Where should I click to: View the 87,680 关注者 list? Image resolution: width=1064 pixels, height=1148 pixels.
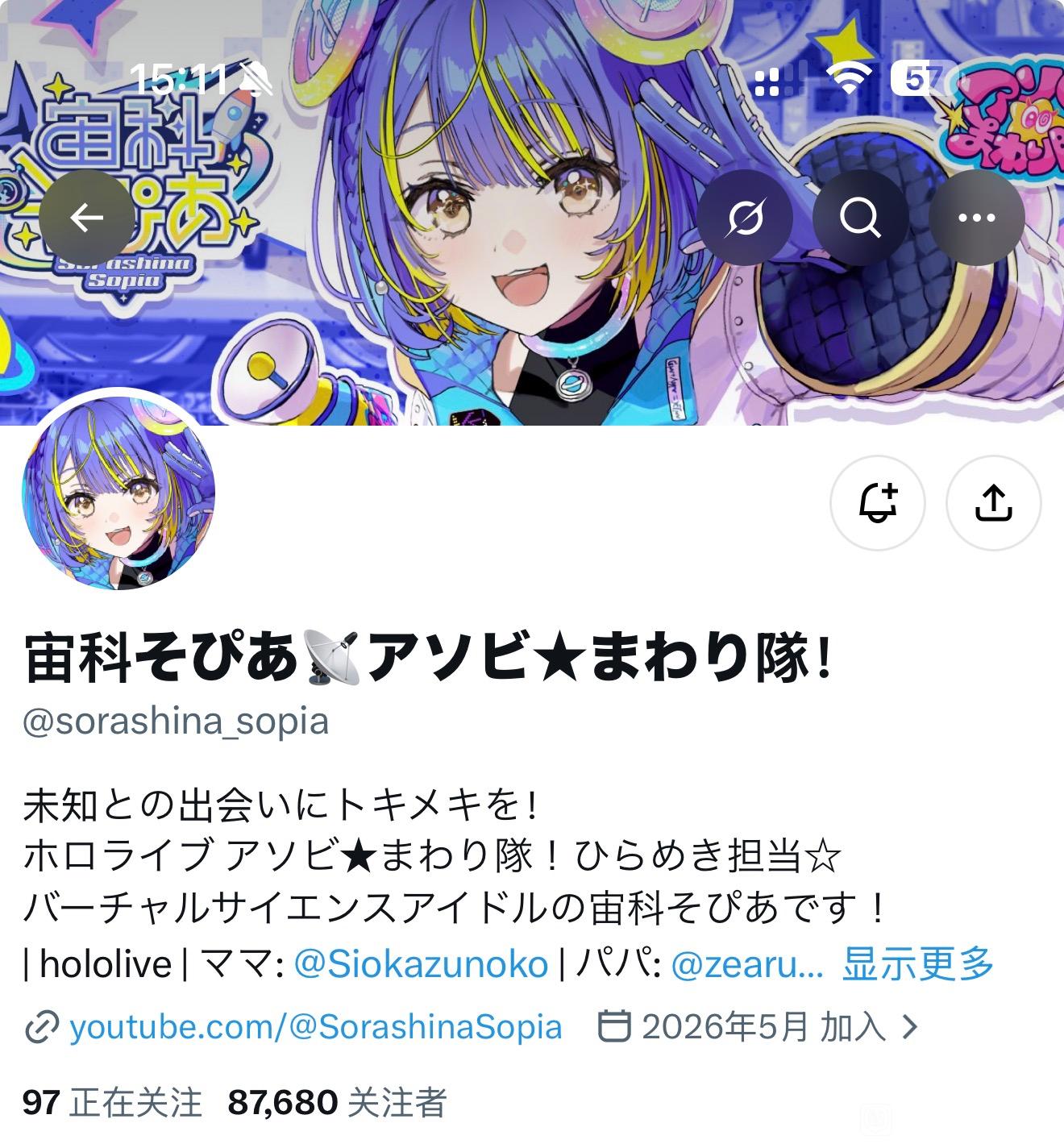[338, 1102]
